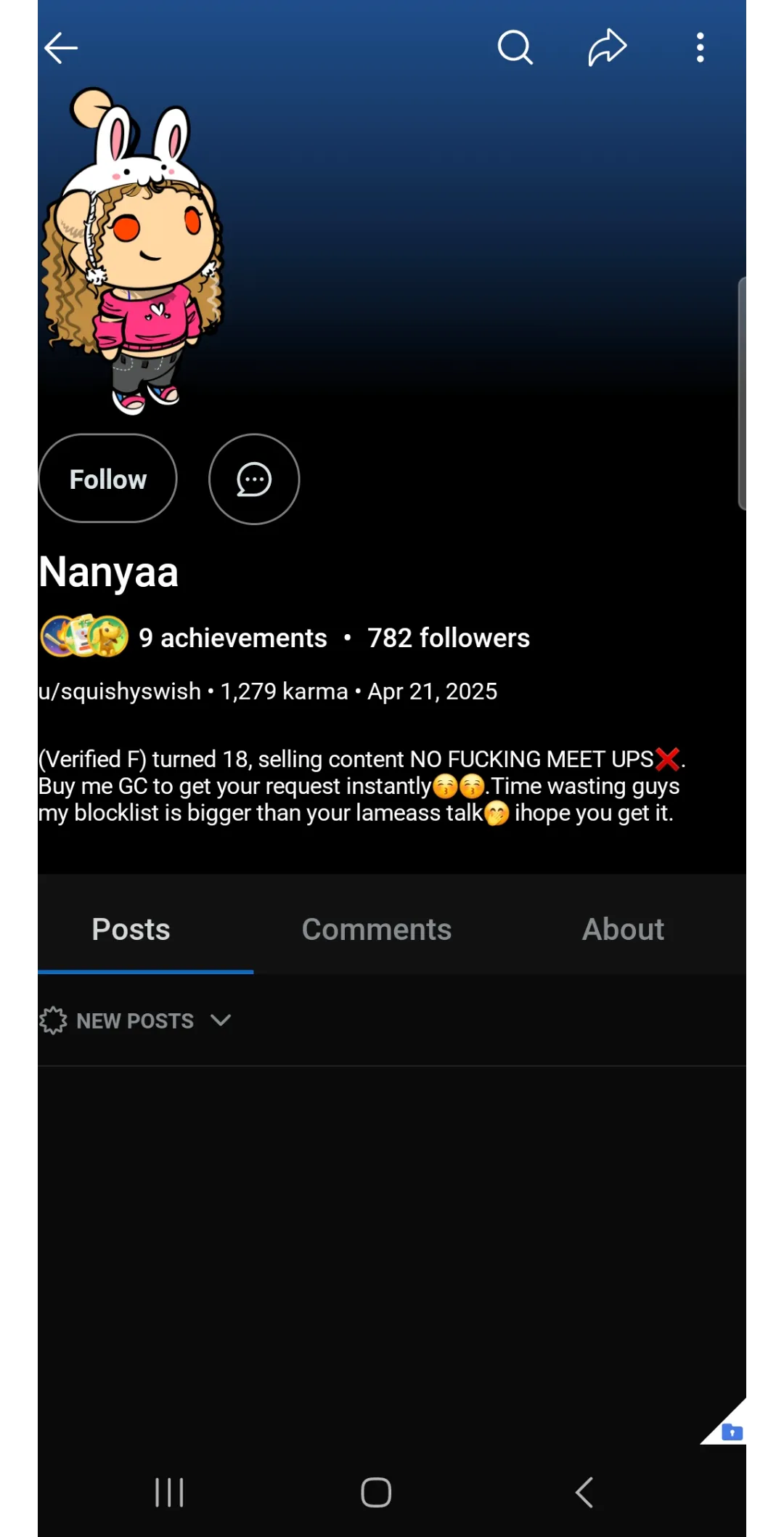The image size is (784, 1537).
Task: Go back using the top-left arrow
Action: [x=61, y=49]
